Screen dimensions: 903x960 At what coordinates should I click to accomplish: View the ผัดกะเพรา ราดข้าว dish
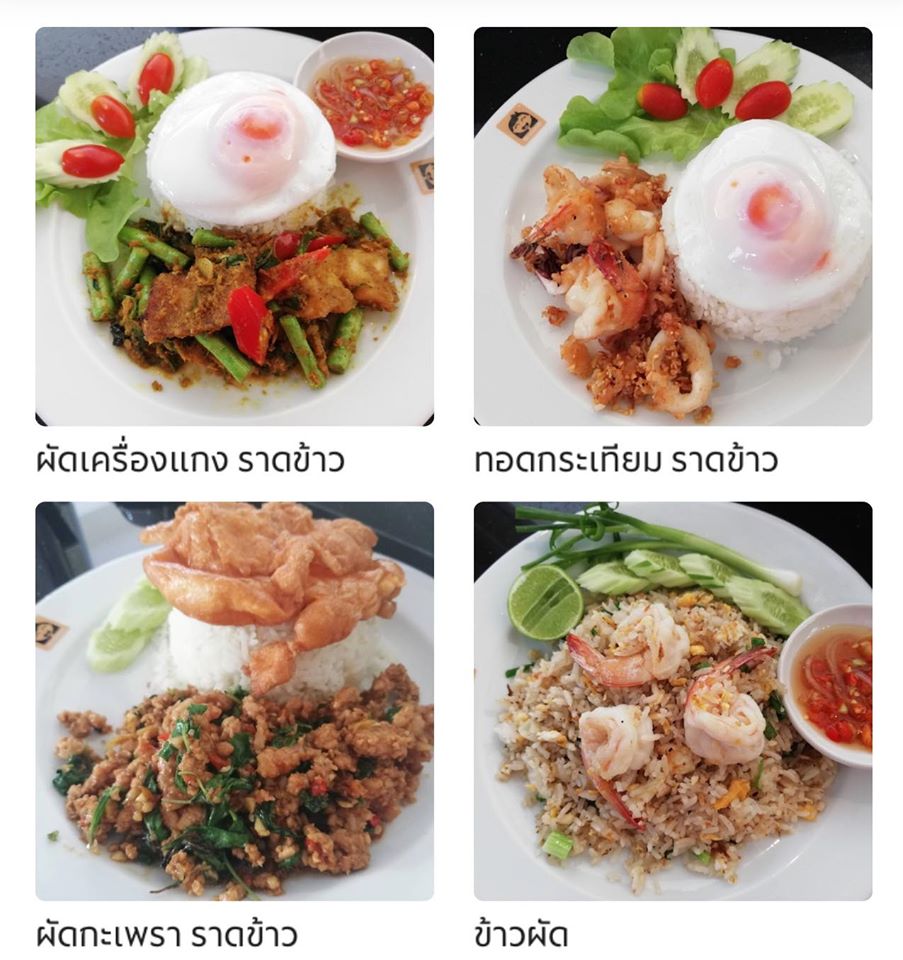coord(234,701)
